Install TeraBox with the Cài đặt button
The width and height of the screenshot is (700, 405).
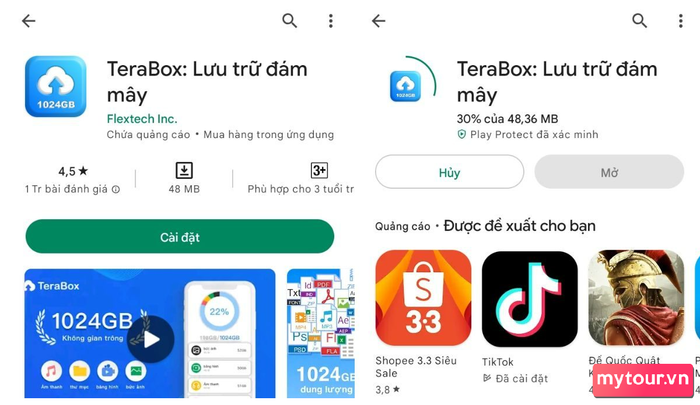[x=180, y=236]
